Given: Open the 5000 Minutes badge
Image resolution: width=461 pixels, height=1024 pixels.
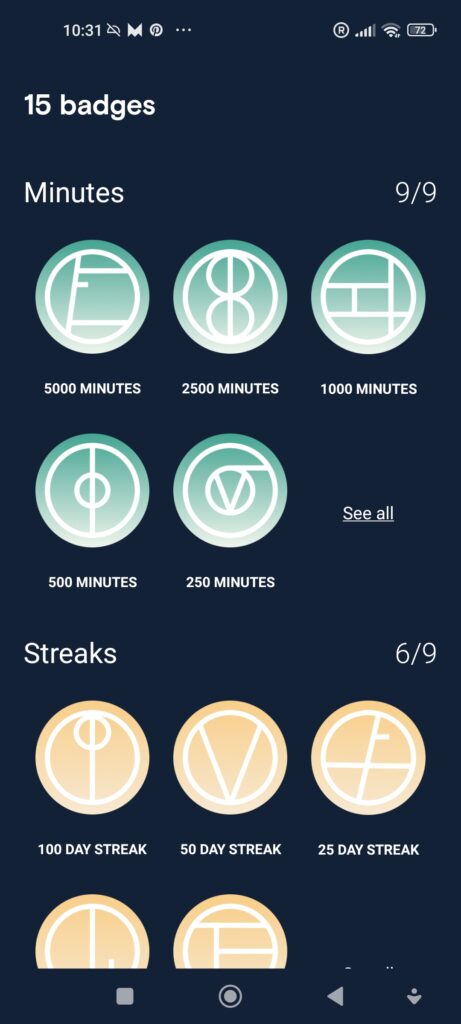Looking at the screenshot, I should pyautogui.click(x=92, y=297).
